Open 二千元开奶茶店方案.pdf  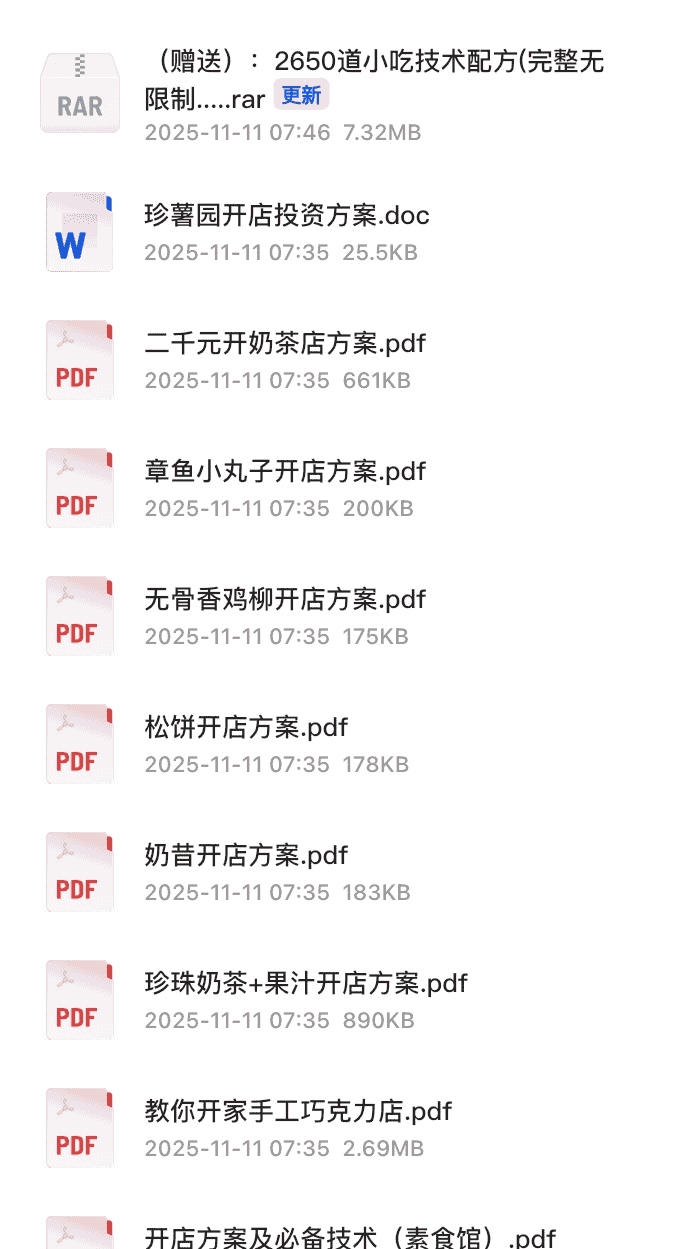[x=285, y=344]
